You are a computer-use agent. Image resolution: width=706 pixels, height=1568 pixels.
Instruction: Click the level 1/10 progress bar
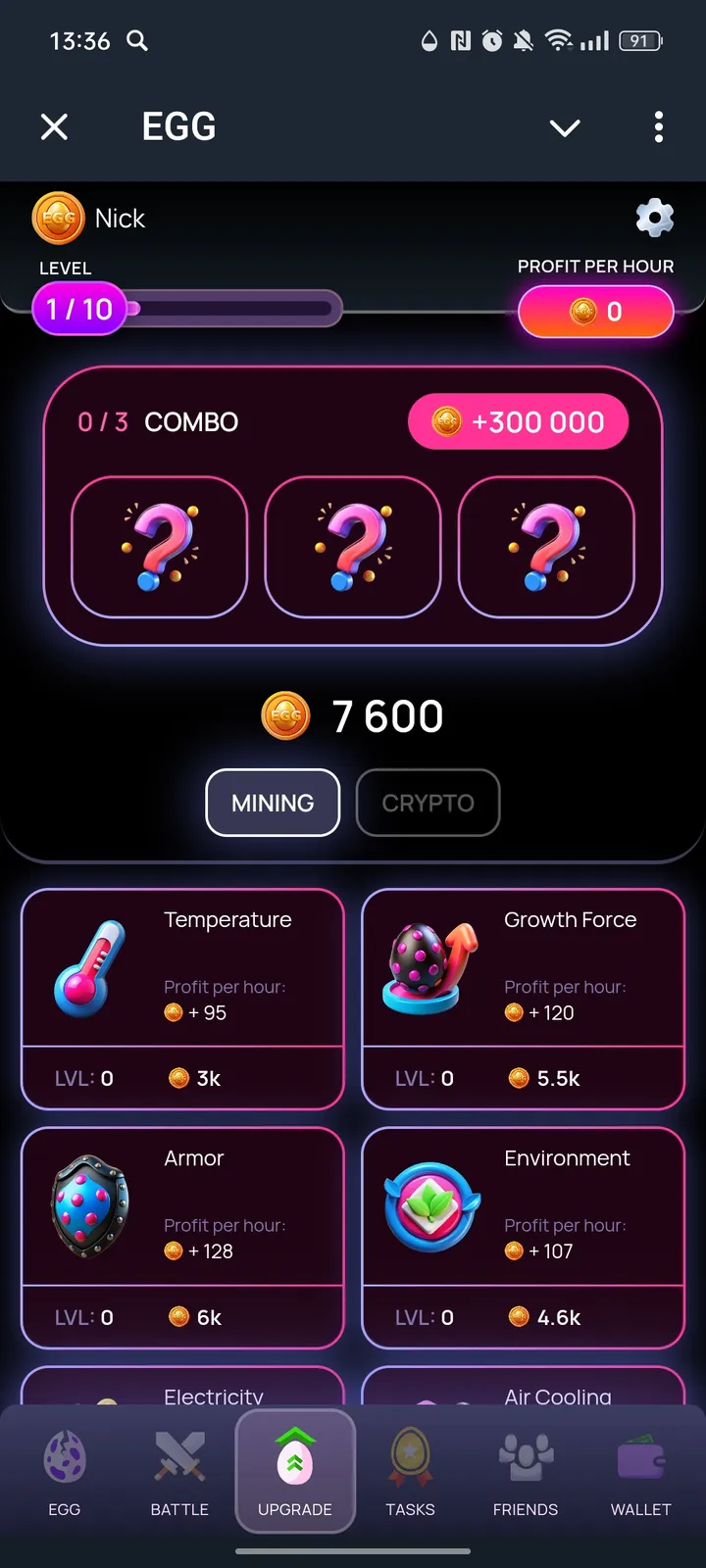coord(186,309)
